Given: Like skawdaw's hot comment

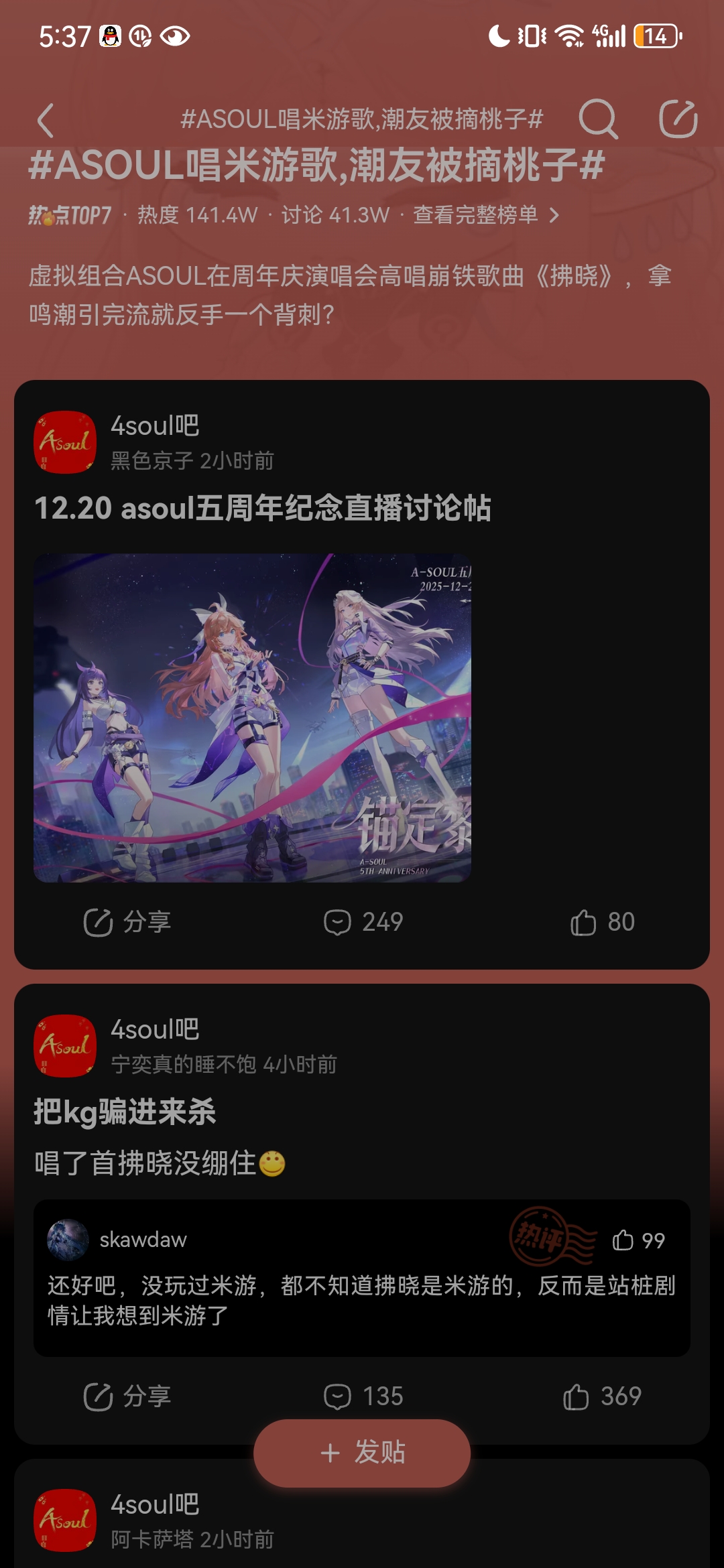Looking at the screenshot, I should (638, 1240).
